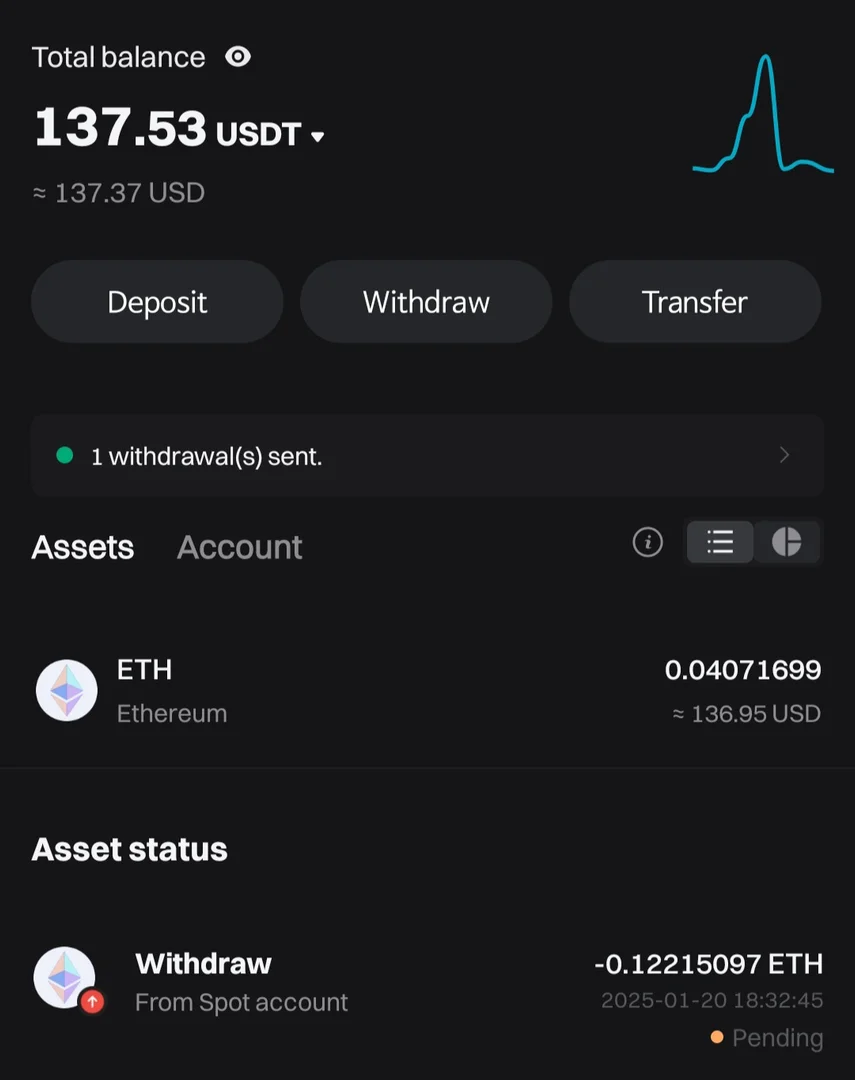Open the assets info icon
The image size is (855, 1080).
click(x=648, y=542)
